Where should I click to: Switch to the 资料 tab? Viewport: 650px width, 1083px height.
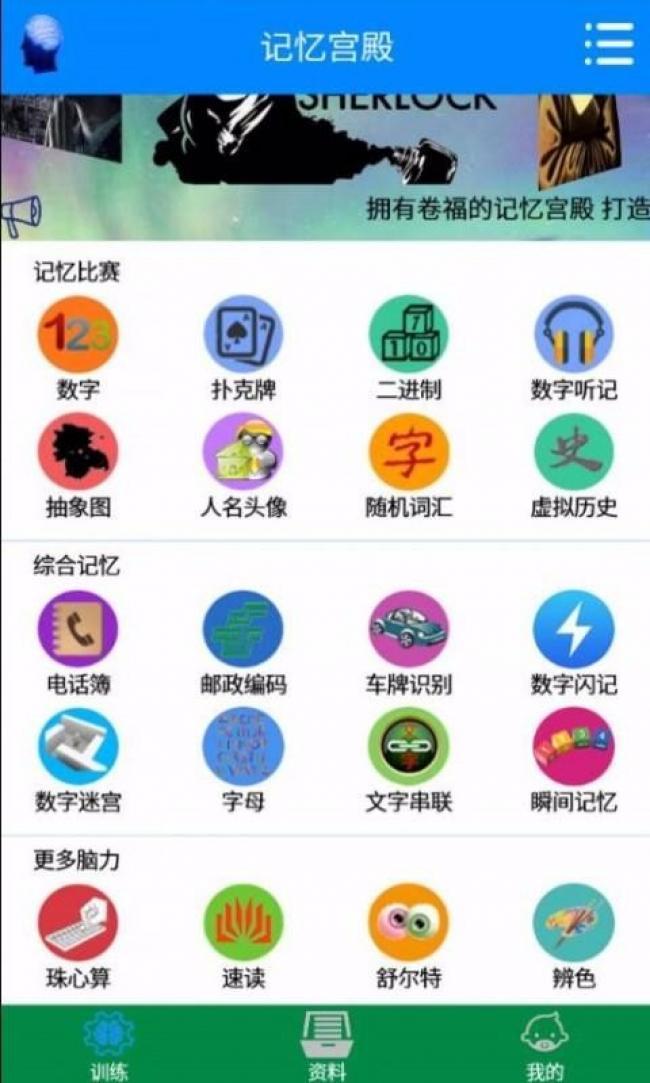click(x=326, y=1045)
